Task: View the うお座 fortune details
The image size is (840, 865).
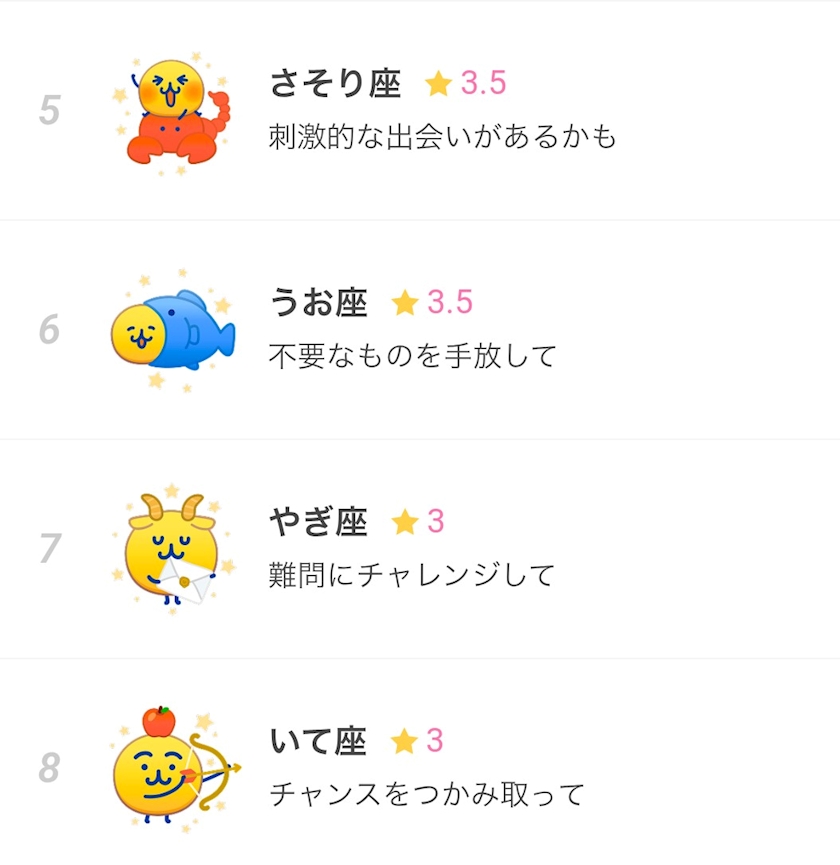Action: (420, 329)
